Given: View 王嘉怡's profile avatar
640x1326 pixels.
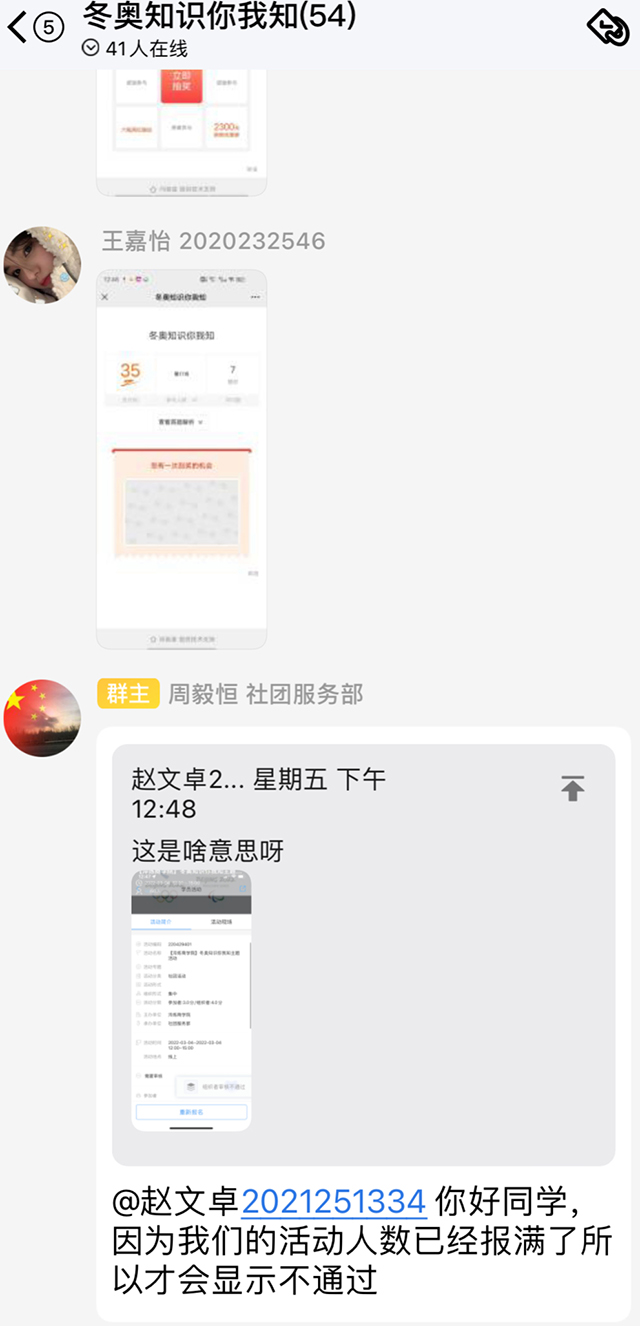Looking at the screenshot, I should pos(42,264).
